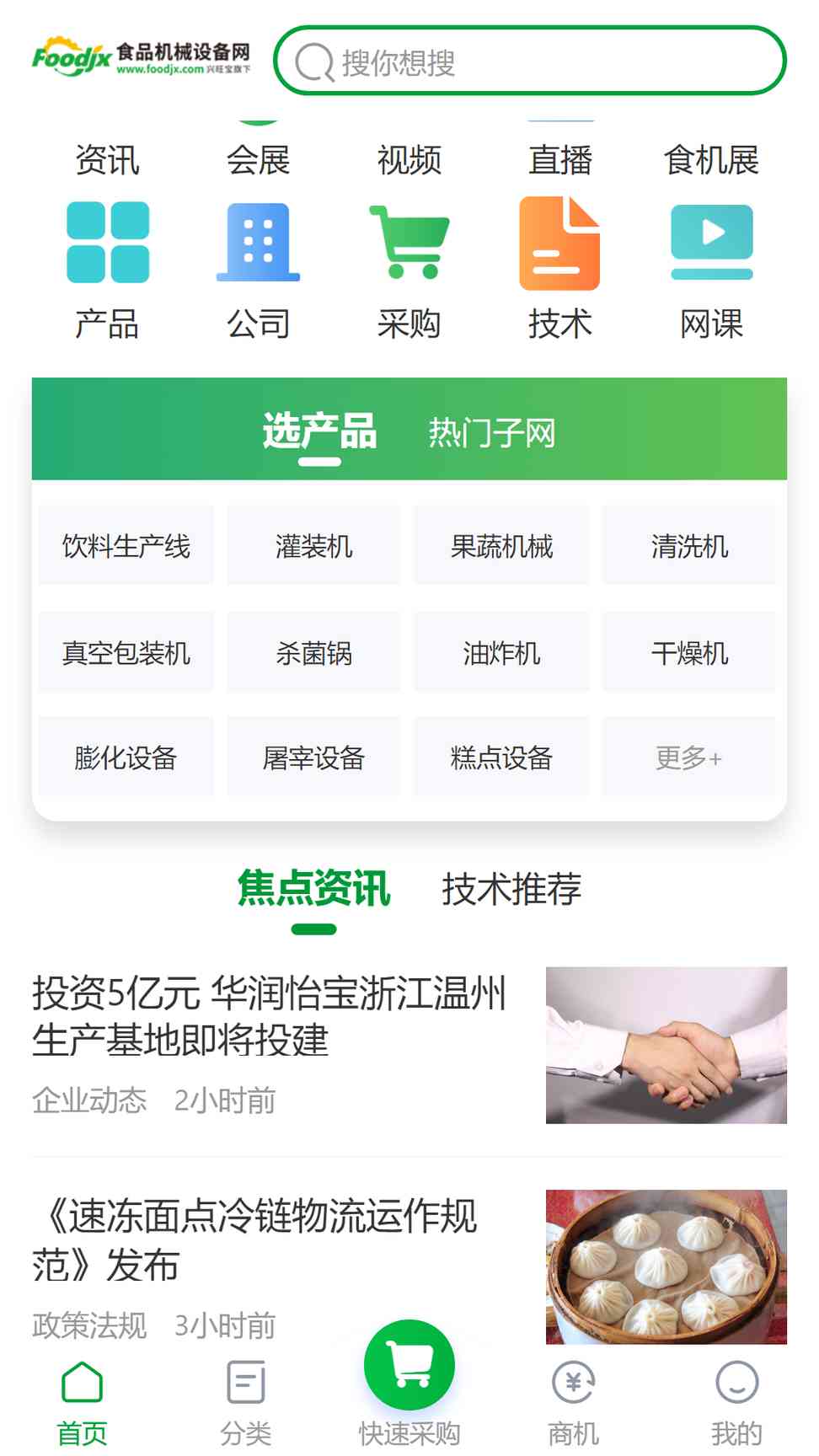819x1456 pixels.
Task: Open the 直播 live section
Action: click(x=559, y=158)
